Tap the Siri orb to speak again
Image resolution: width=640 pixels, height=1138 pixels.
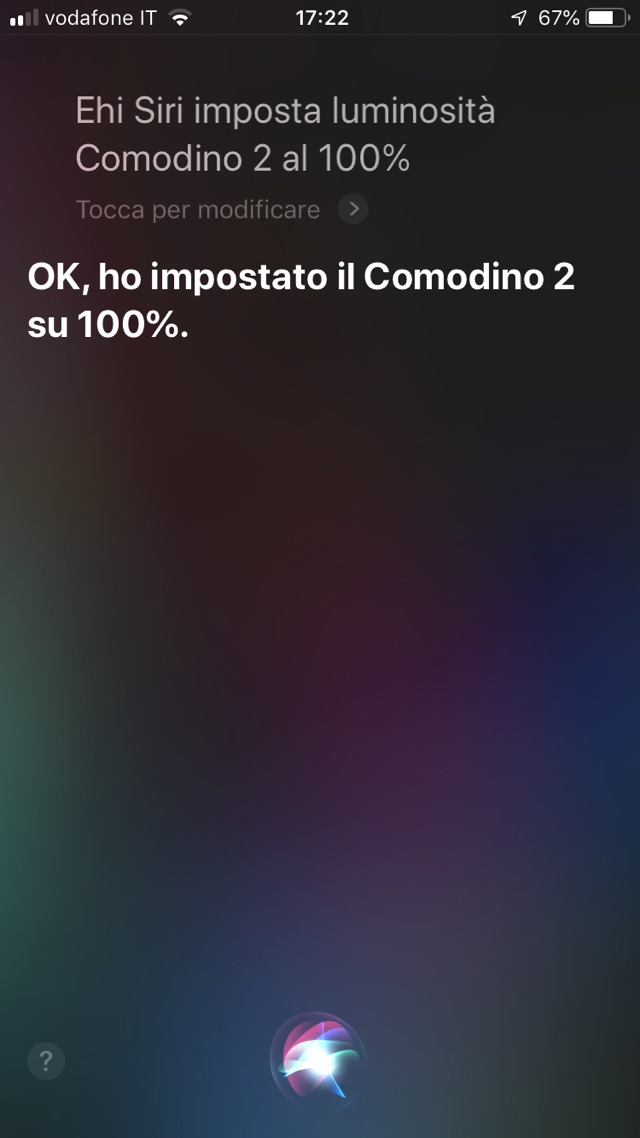click(319, 1061)
